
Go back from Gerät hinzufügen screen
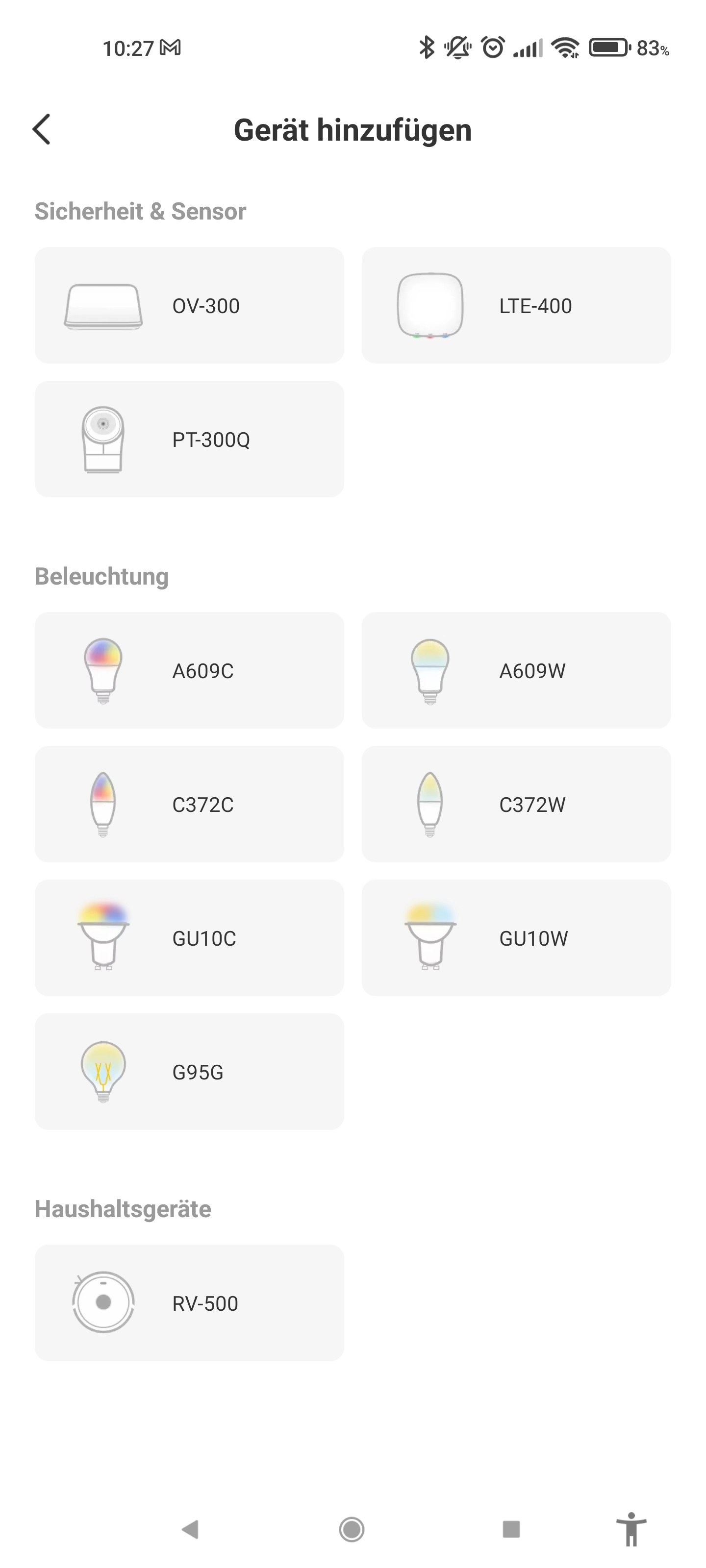[x=41, y=130]
